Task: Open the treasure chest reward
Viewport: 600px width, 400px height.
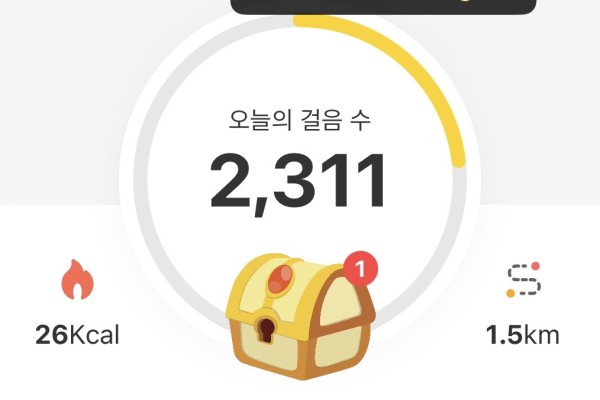Action: click(x=300, y=316)
